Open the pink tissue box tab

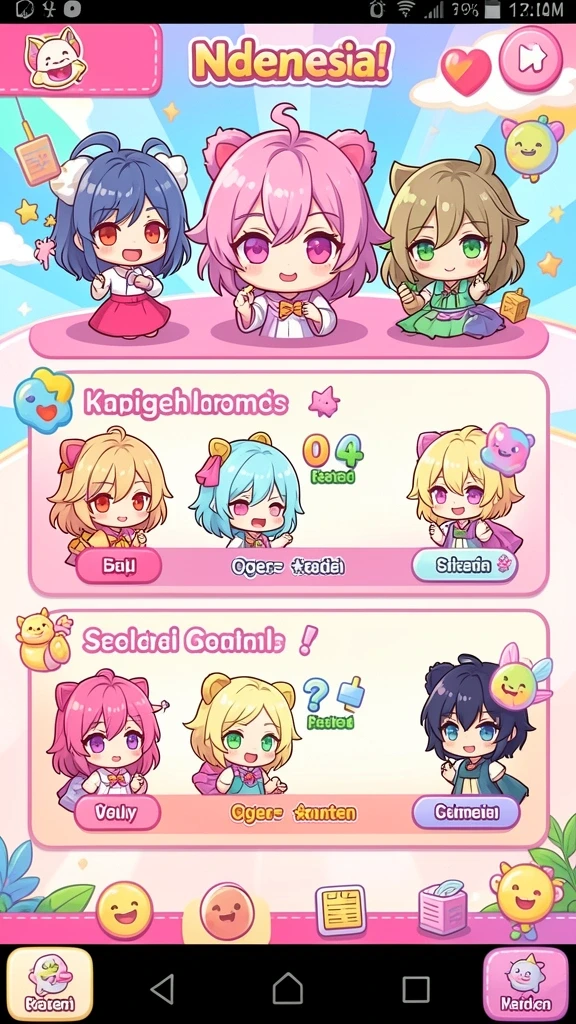click(442, 908)
